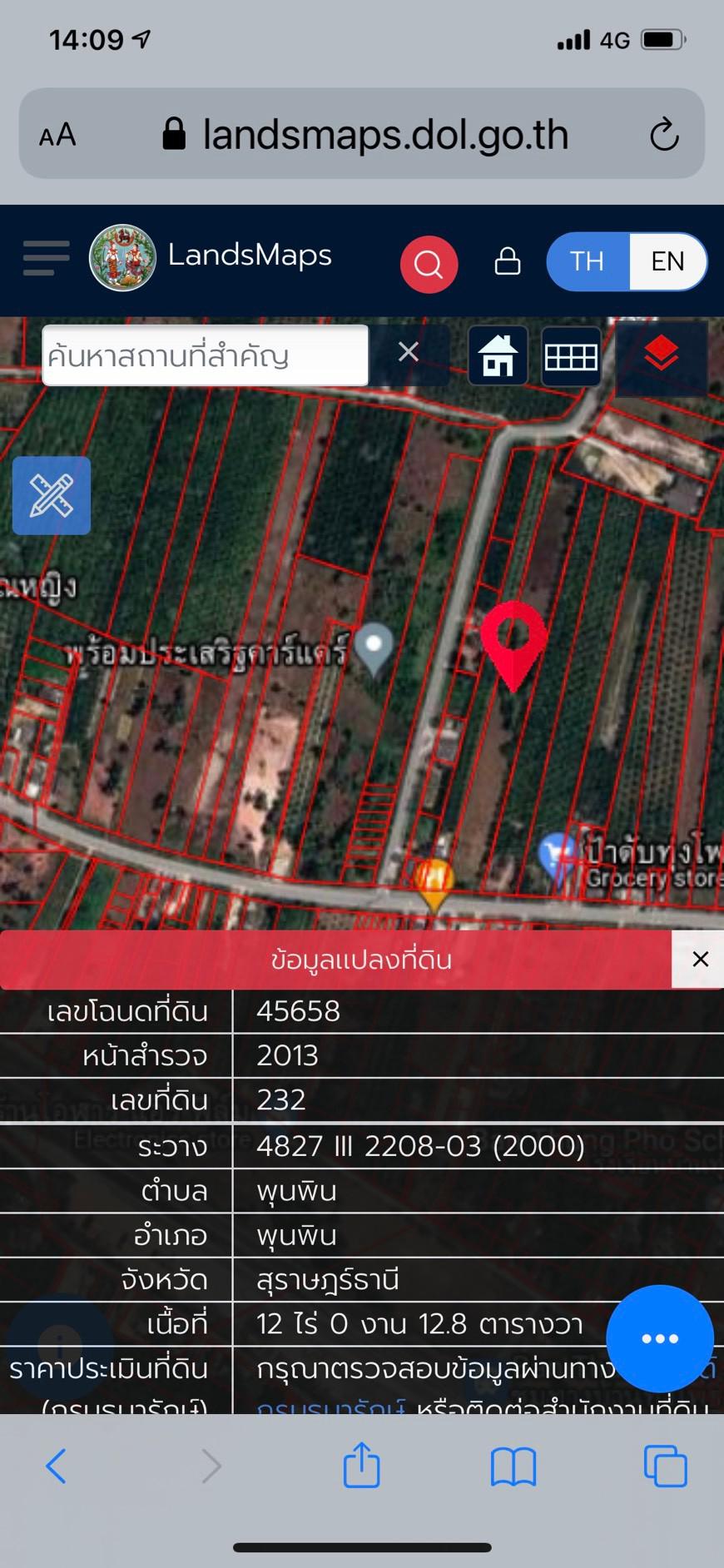Tap the red search button
Image resolution: width=724 pixels, height=1568 pixels.
pyautogui.click(x=429, y=264)
